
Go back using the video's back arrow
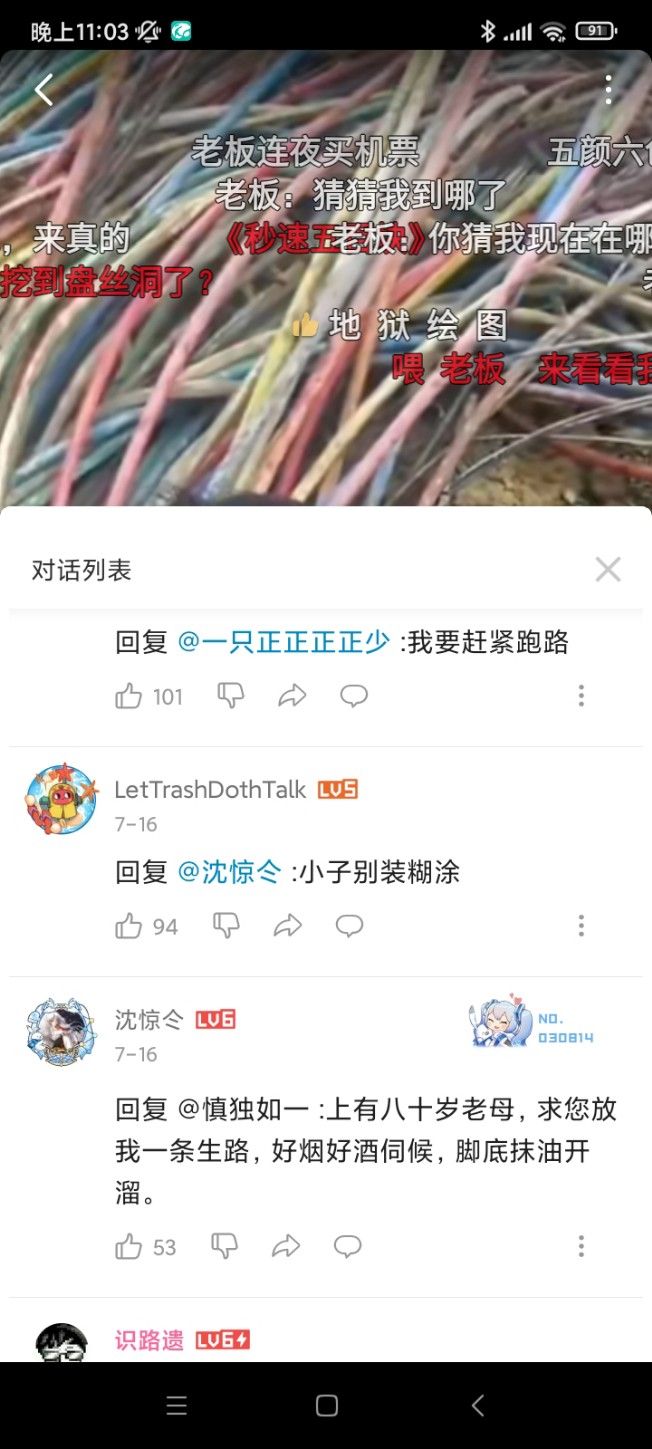click(x=43, y=90)
